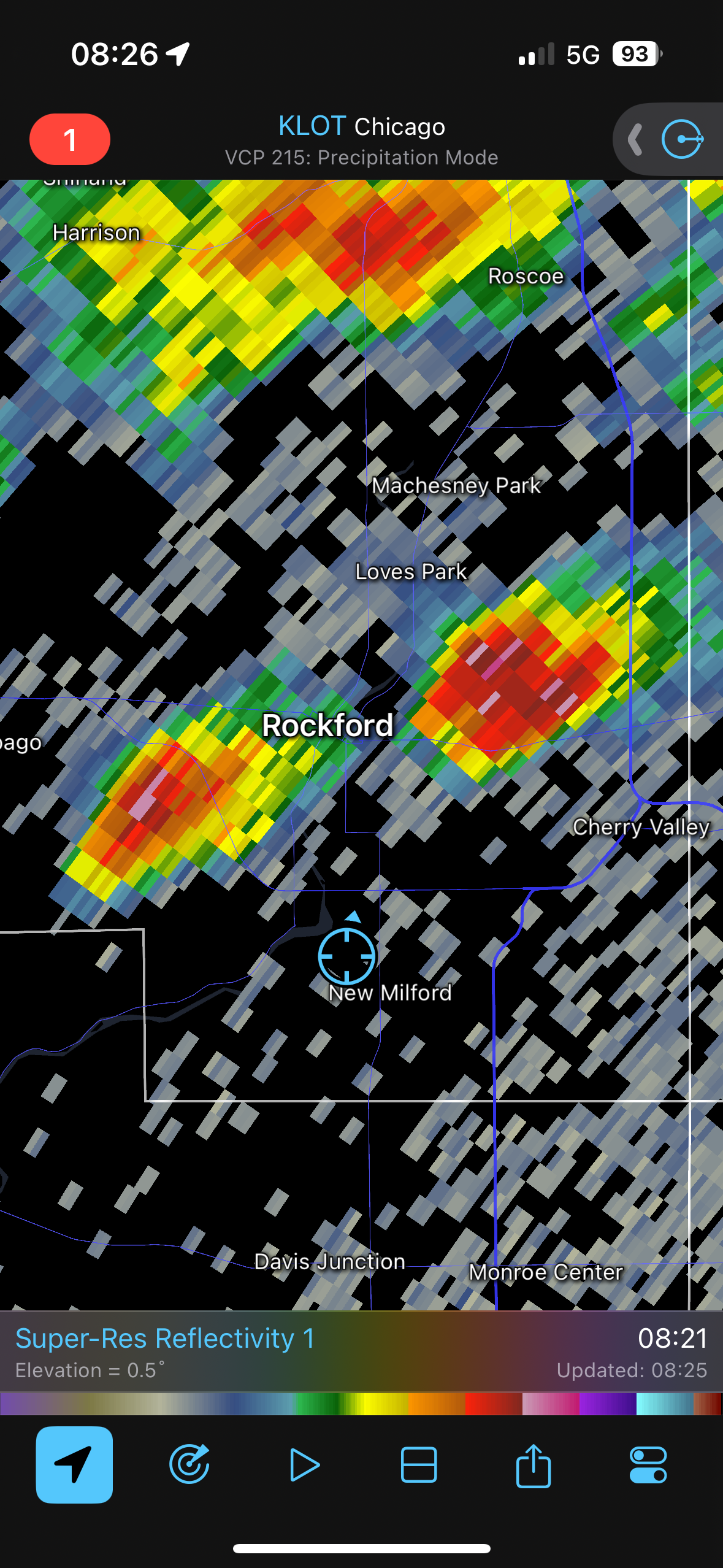Open the red warnings badge showing 1
This screenshot has height=1568, width=723.
(70, 139)
